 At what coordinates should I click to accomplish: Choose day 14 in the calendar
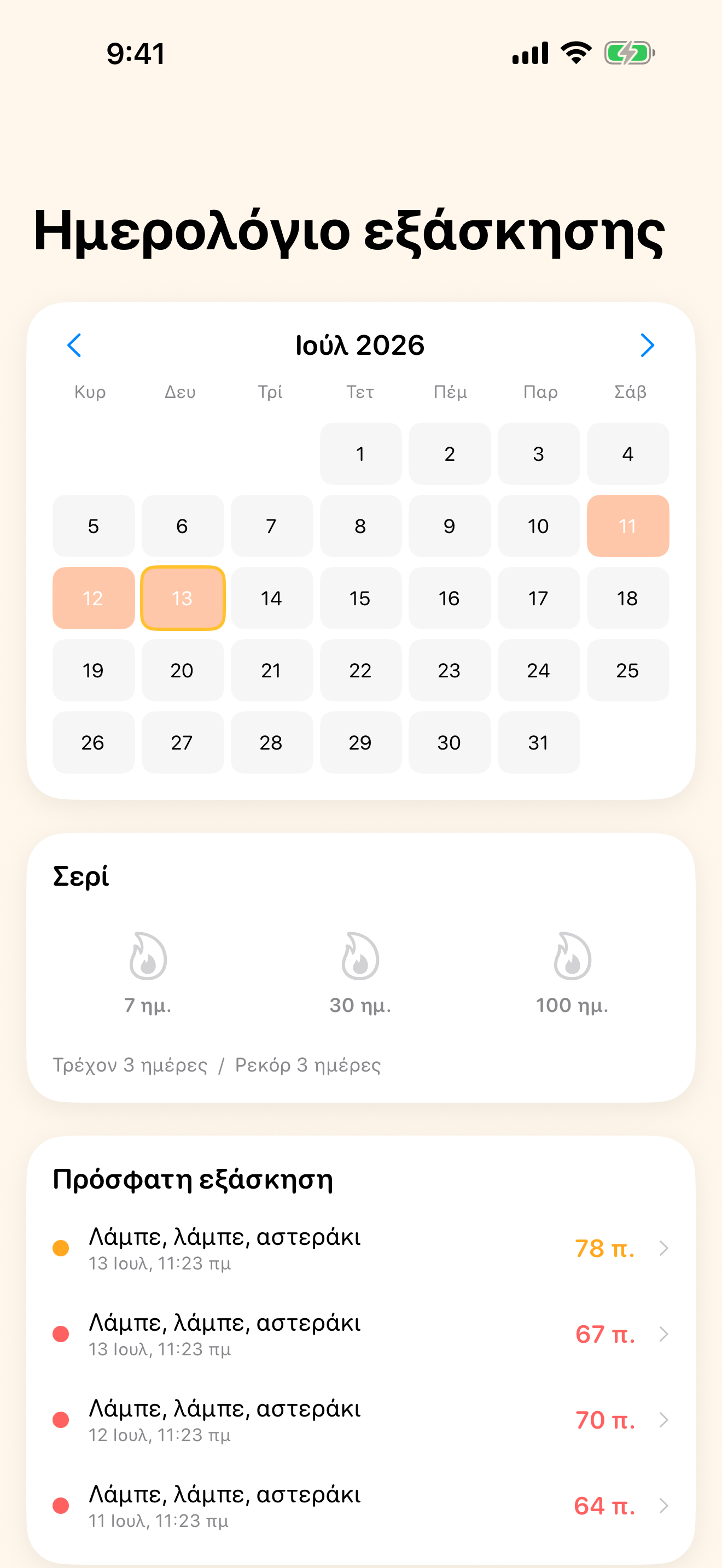pyautogui.click(x=271, y=598)
